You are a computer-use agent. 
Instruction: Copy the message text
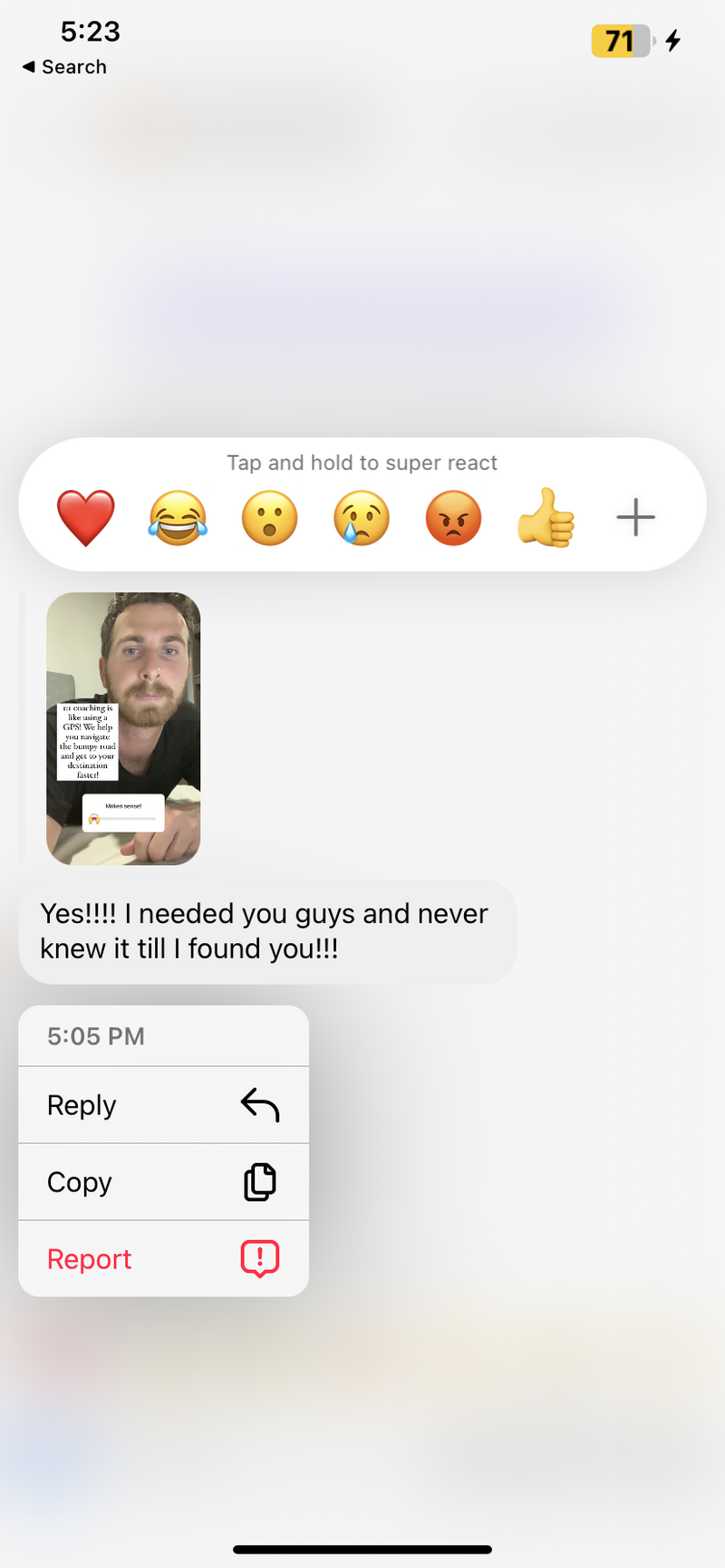pos(163,1182)
